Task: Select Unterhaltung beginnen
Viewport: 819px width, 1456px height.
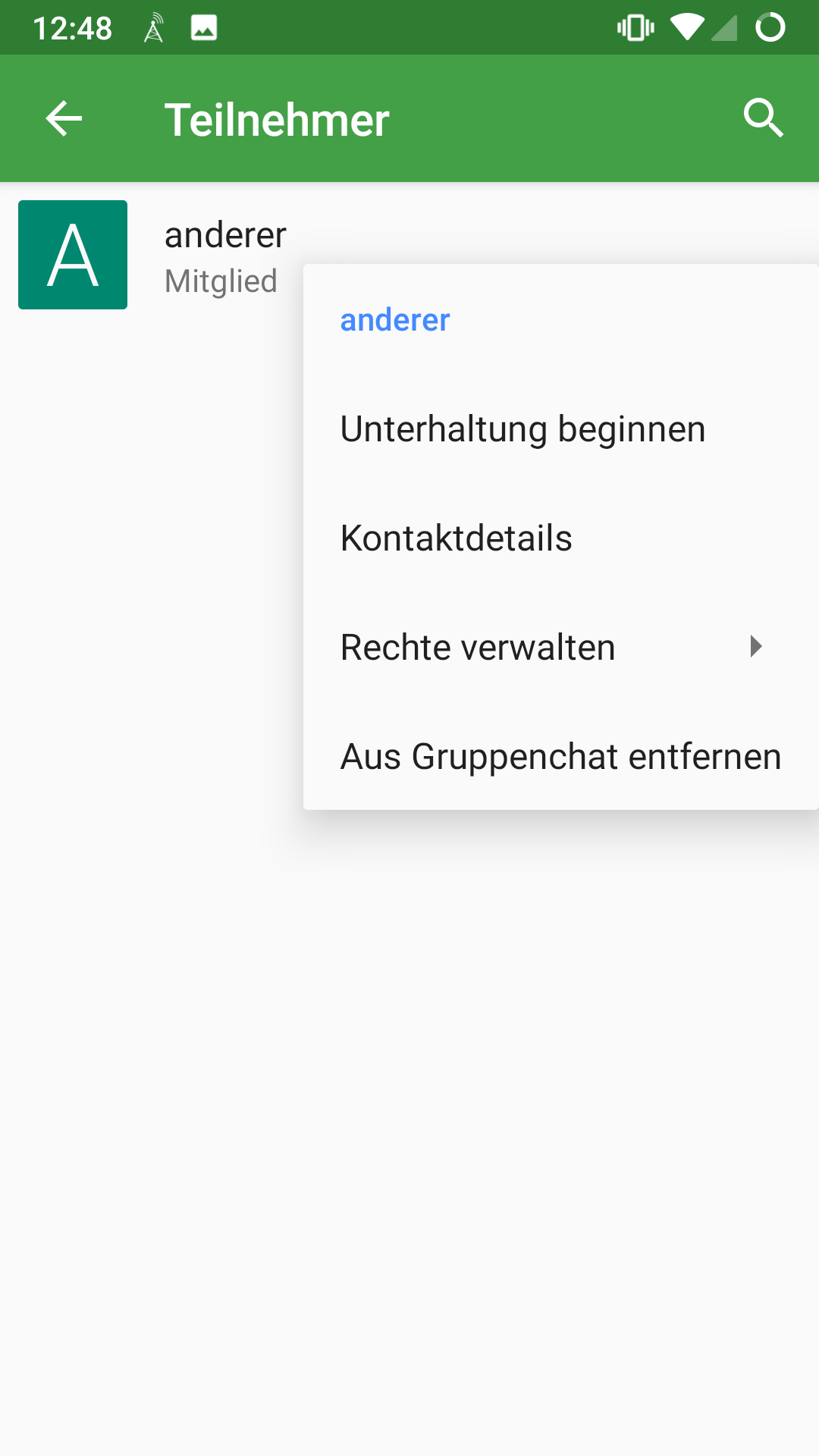Action: point(522,429)
